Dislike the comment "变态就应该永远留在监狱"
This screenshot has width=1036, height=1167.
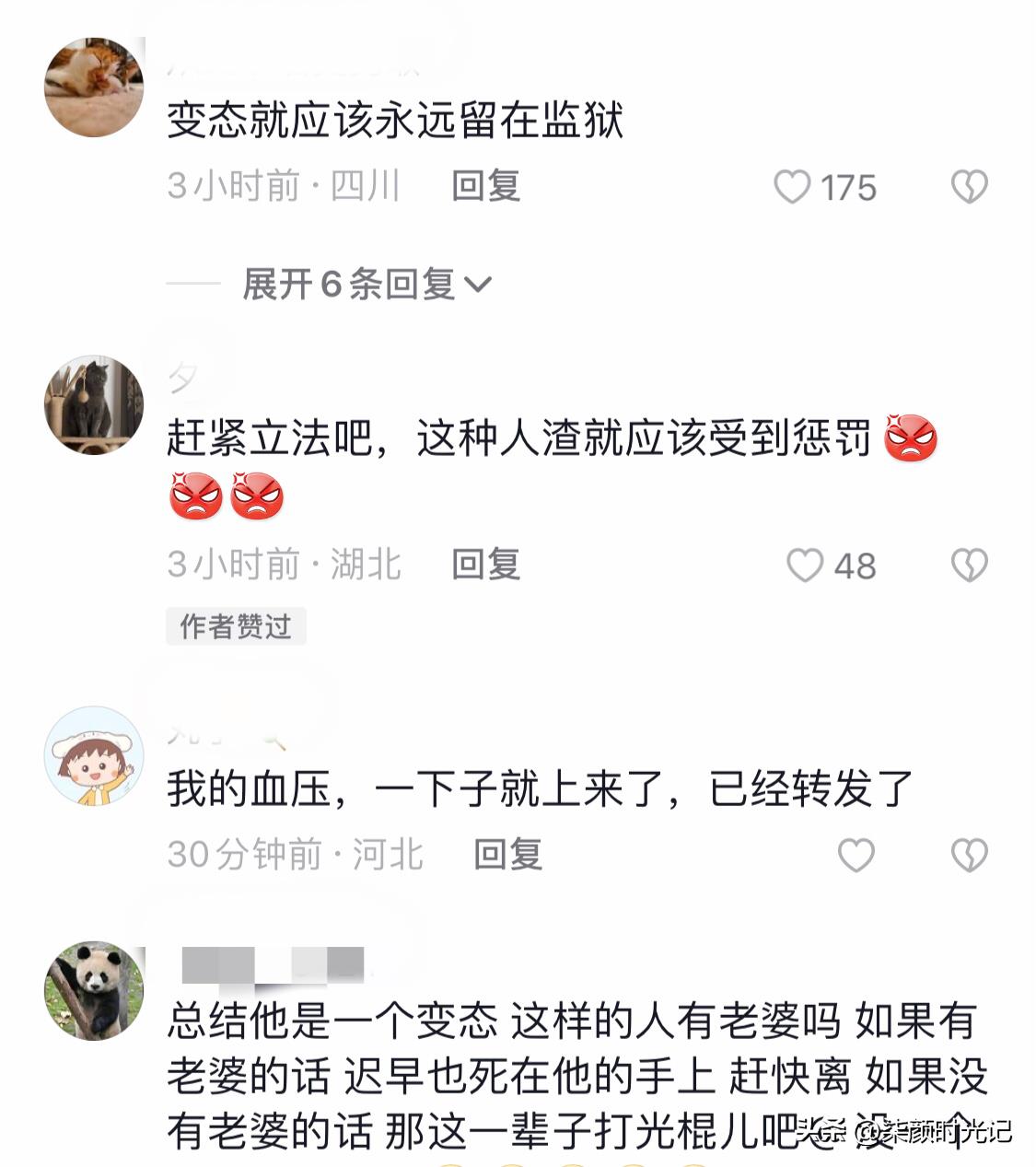click(x=969, y=187)
